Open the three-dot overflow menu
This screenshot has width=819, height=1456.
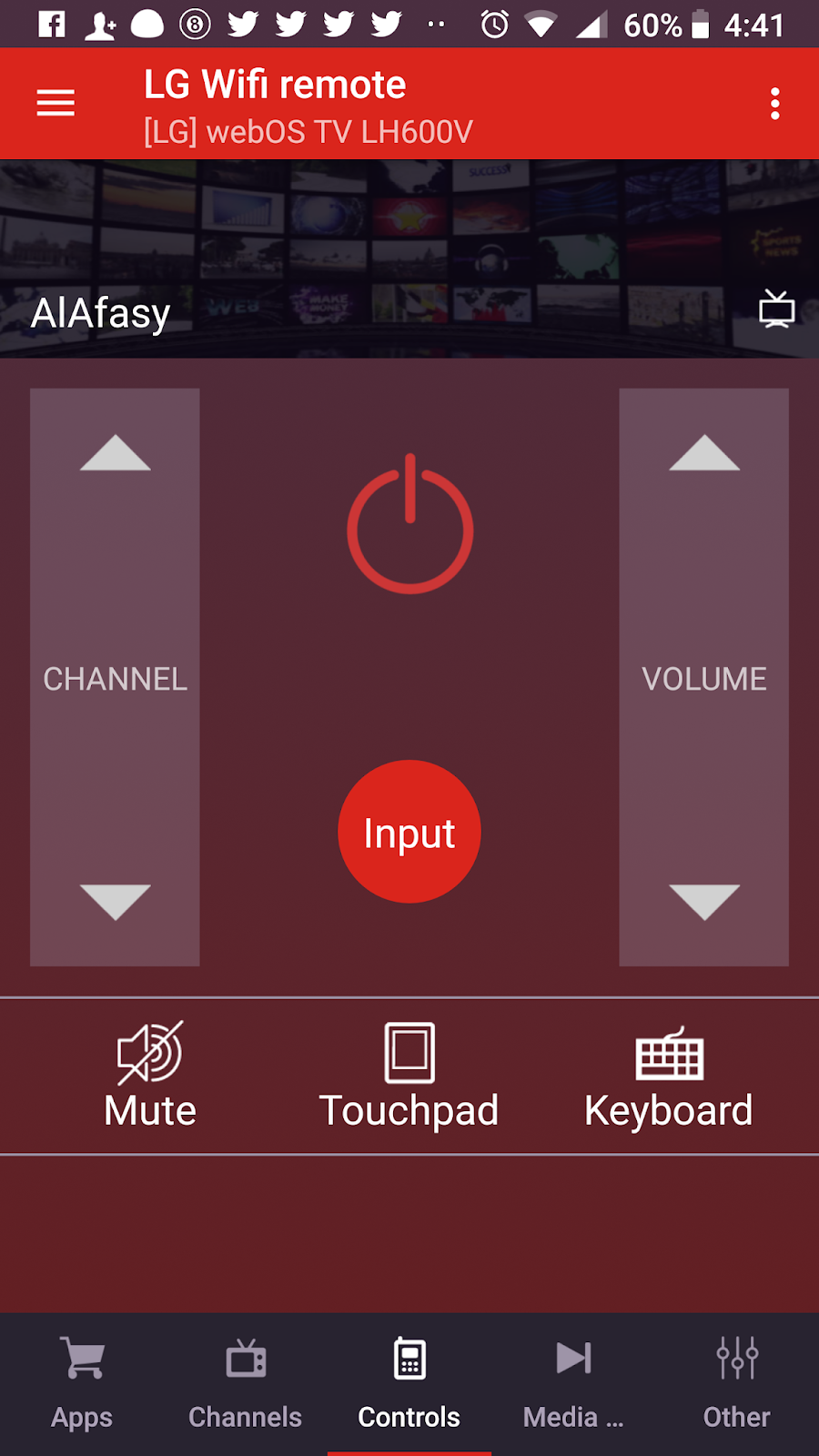tap(775, 103)
